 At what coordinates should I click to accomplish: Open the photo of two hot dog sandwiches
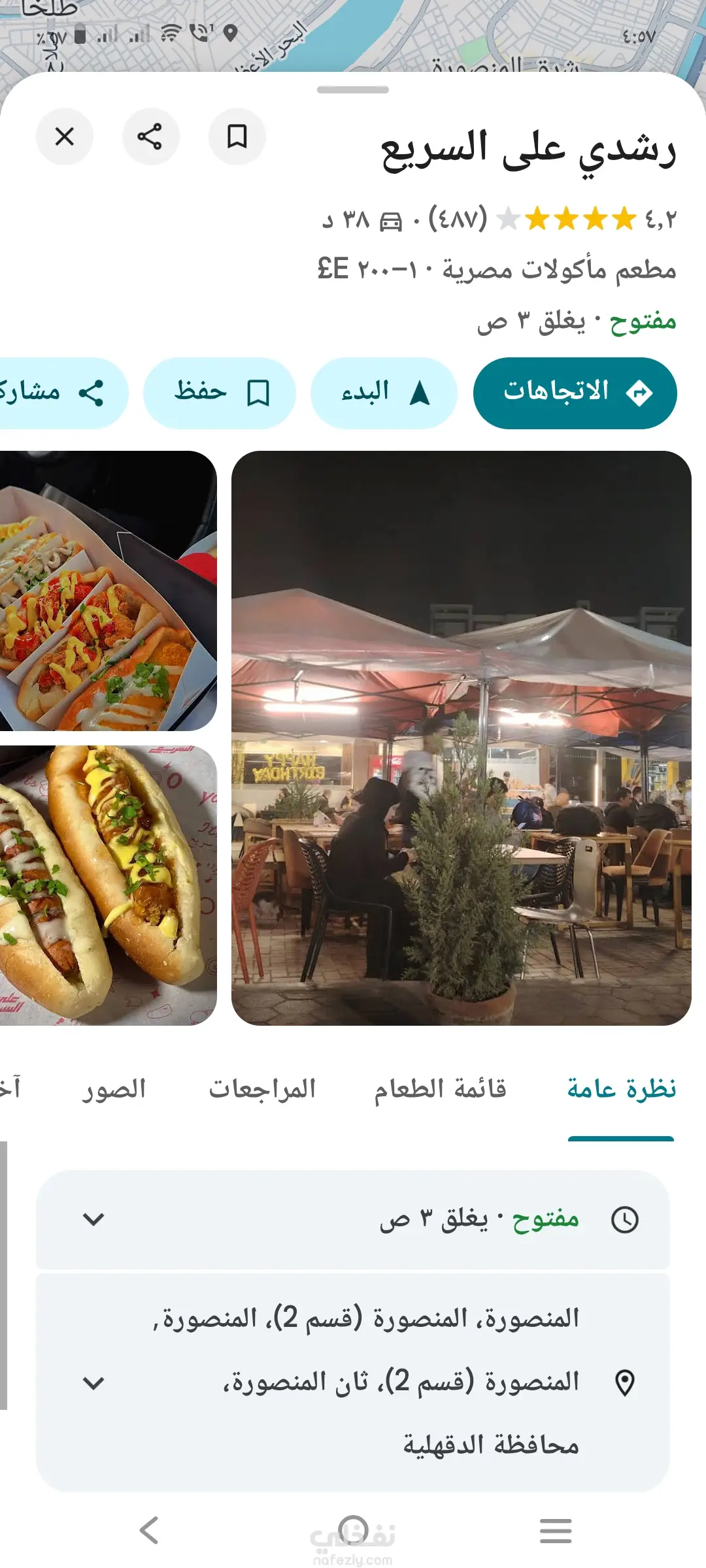click(108, 885)
